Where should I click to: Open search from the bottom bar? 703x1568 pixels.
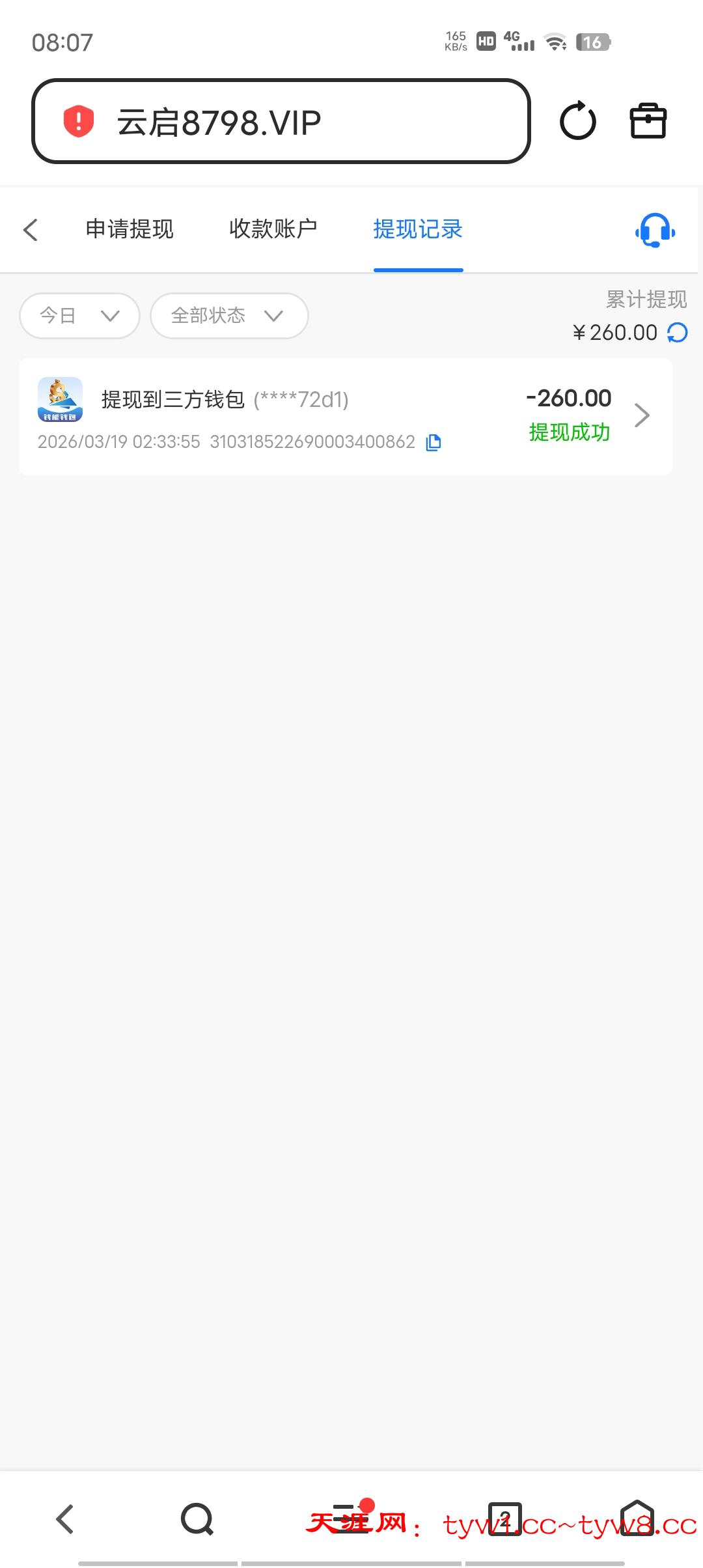[x=197, y=1519]
